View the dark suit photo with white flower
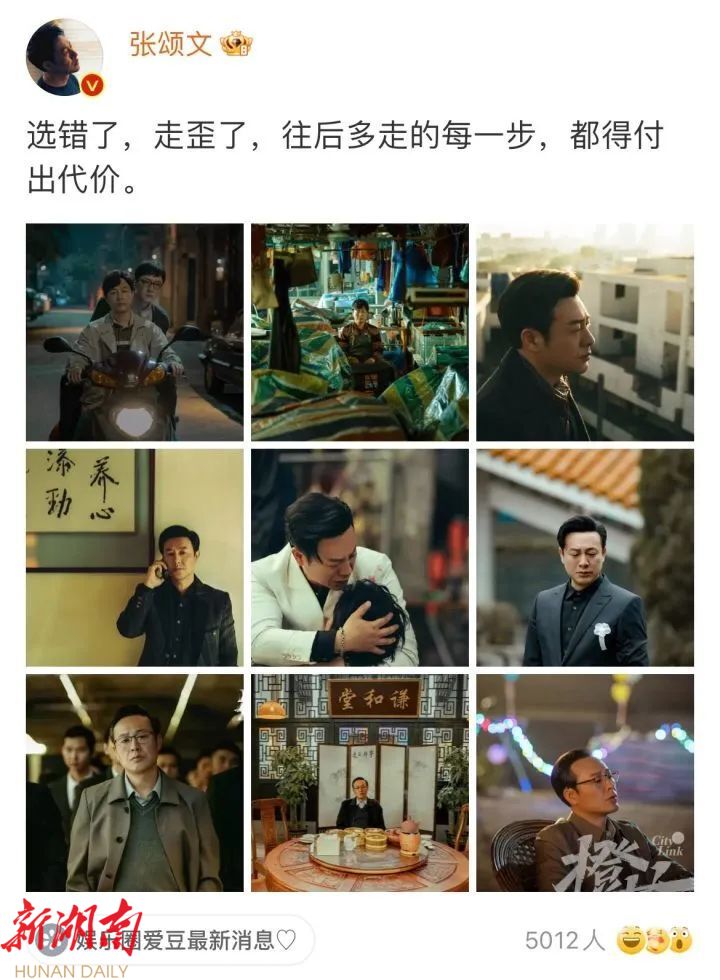This screenshot has height=980, width=720. (x=585, y=557)
